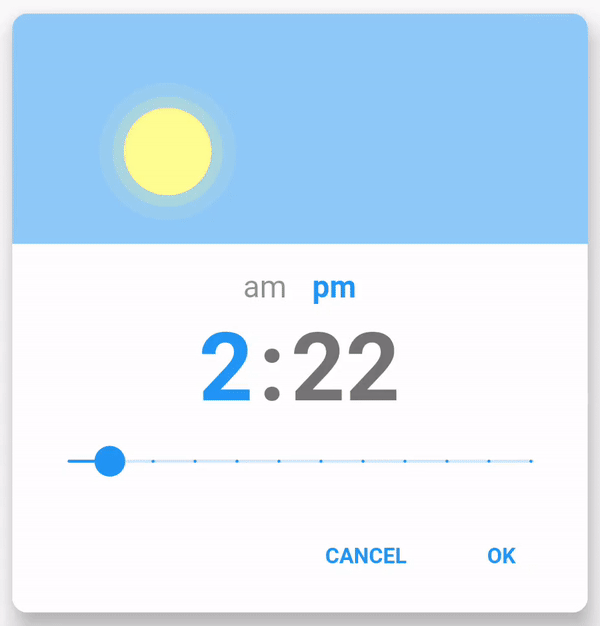600x626 pixels.
Task: Cancel the time picker dialog
Action: pyautogui.click(x=366, y=556)
